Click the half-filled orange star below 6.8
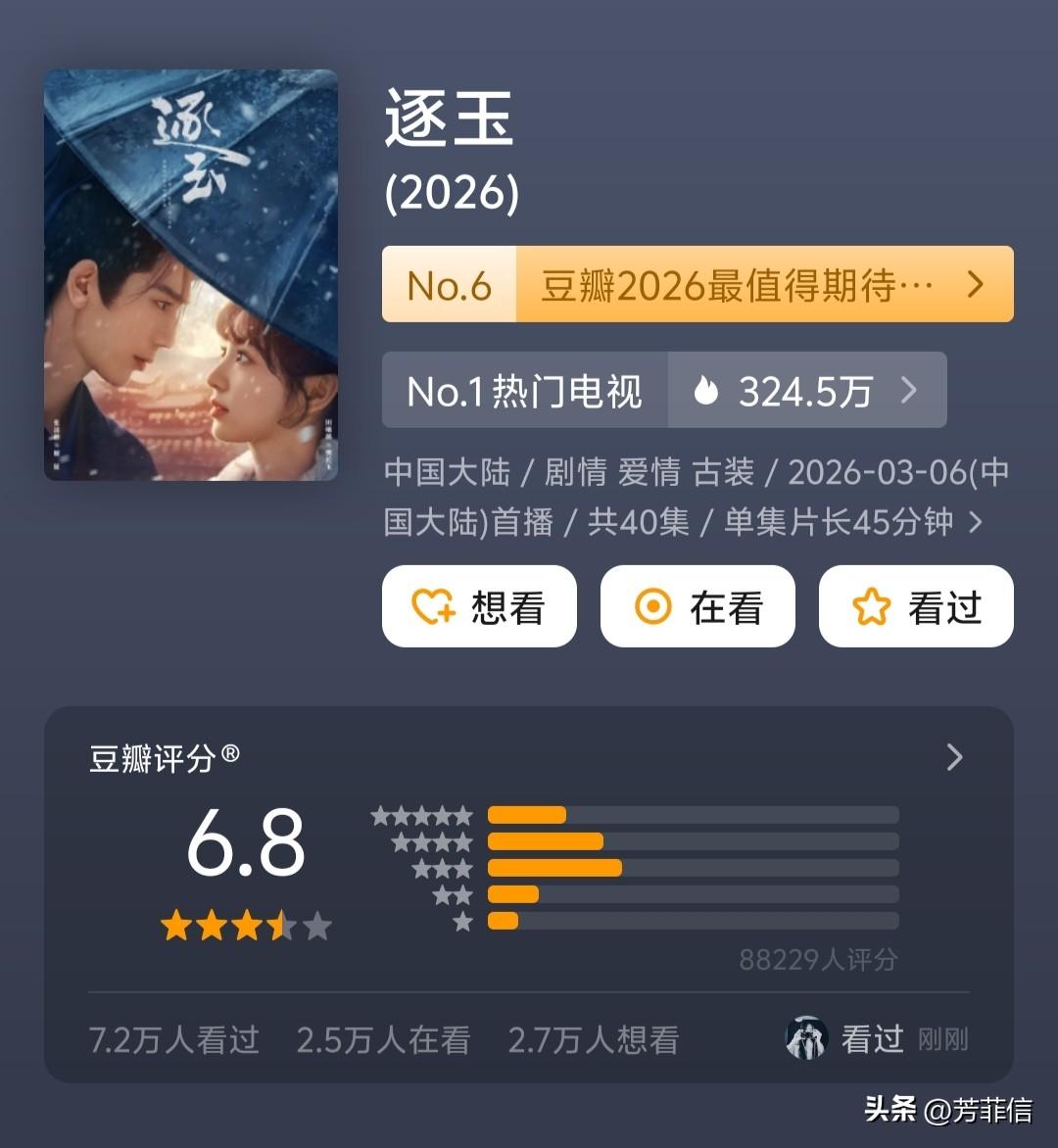Screen dimensions: 1058x1148 coord(279,925)
